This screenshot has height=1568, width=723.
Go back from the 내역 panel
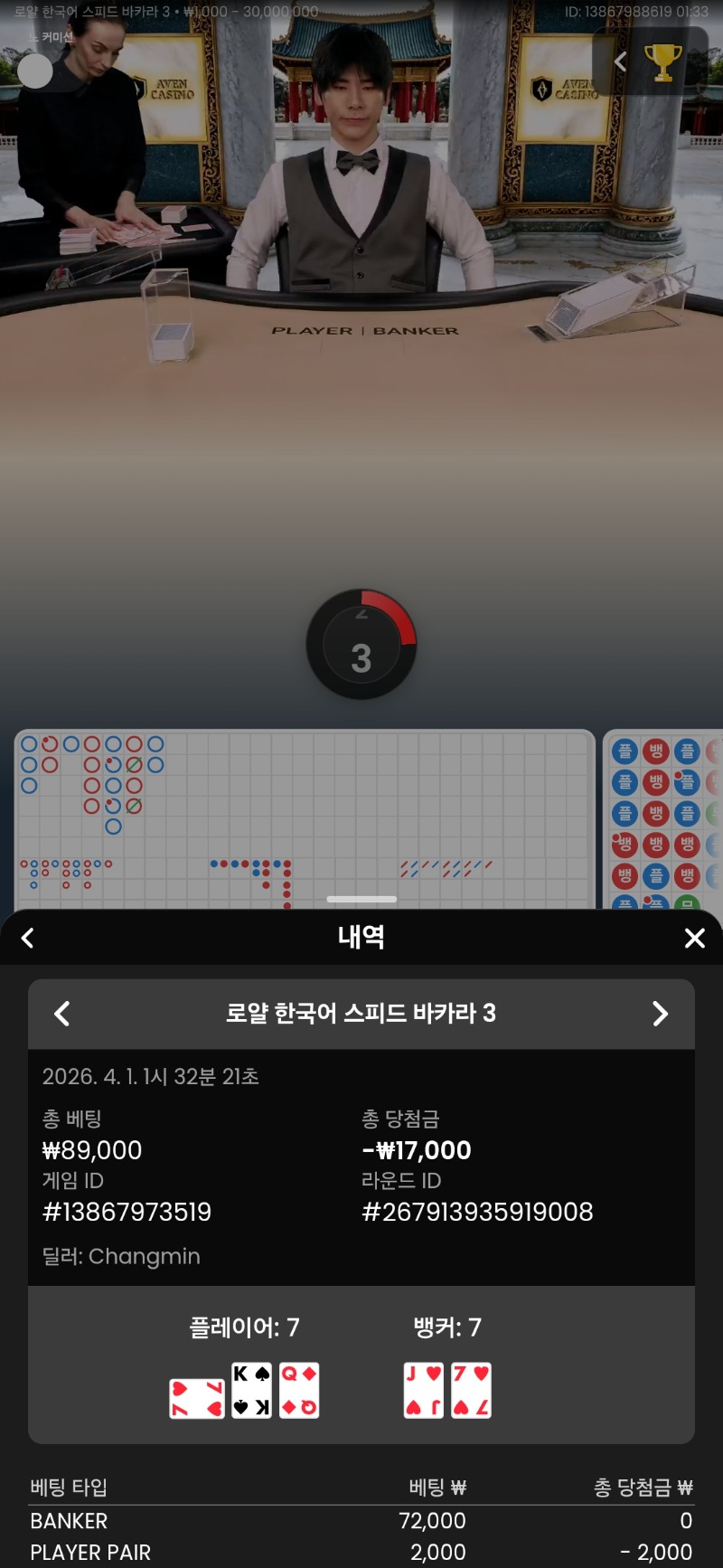click(x=28, y=938)
